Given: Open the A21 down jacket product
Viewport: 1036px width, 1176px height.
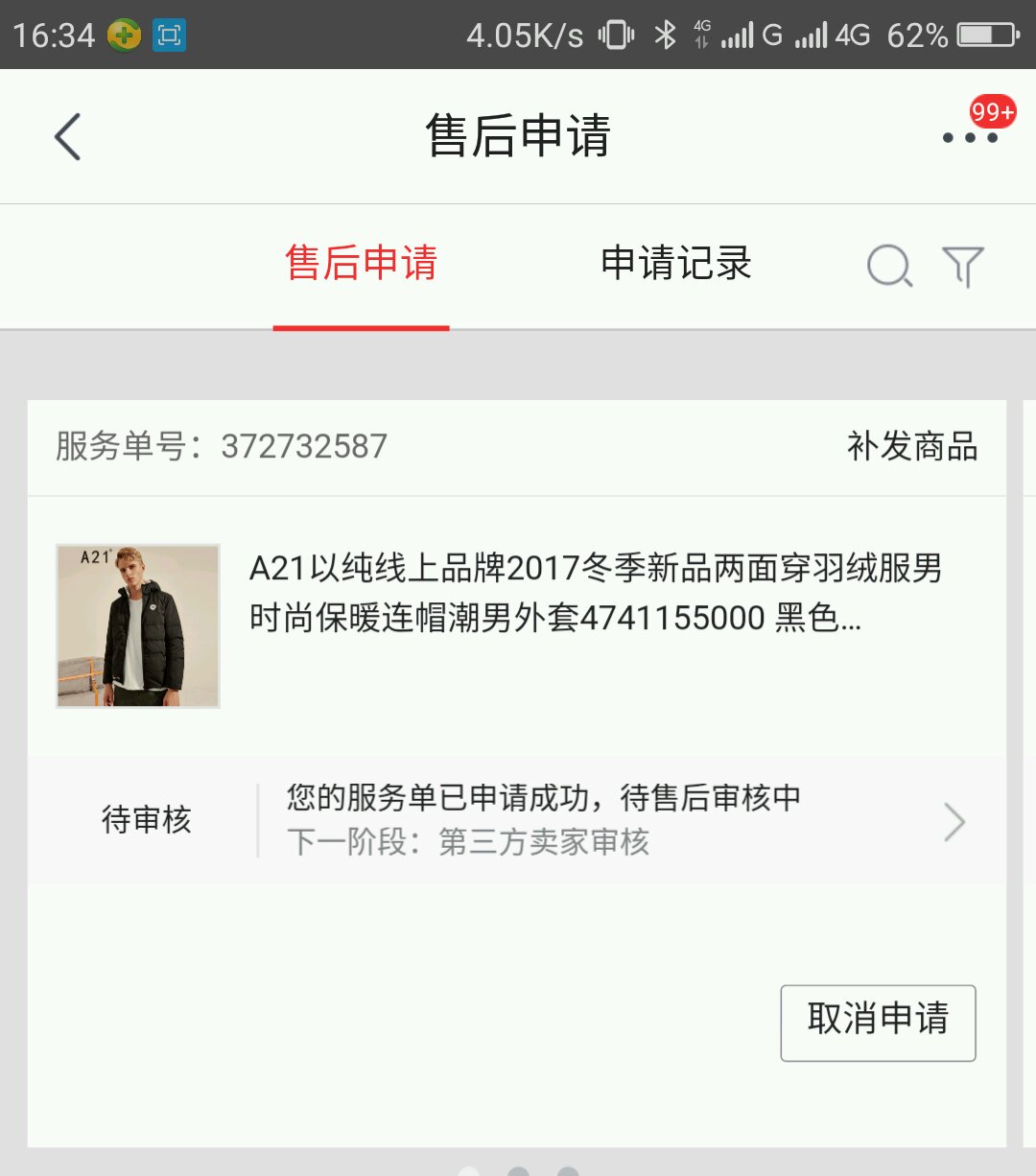Looking at the screenshot, I should tap(517, 625).
